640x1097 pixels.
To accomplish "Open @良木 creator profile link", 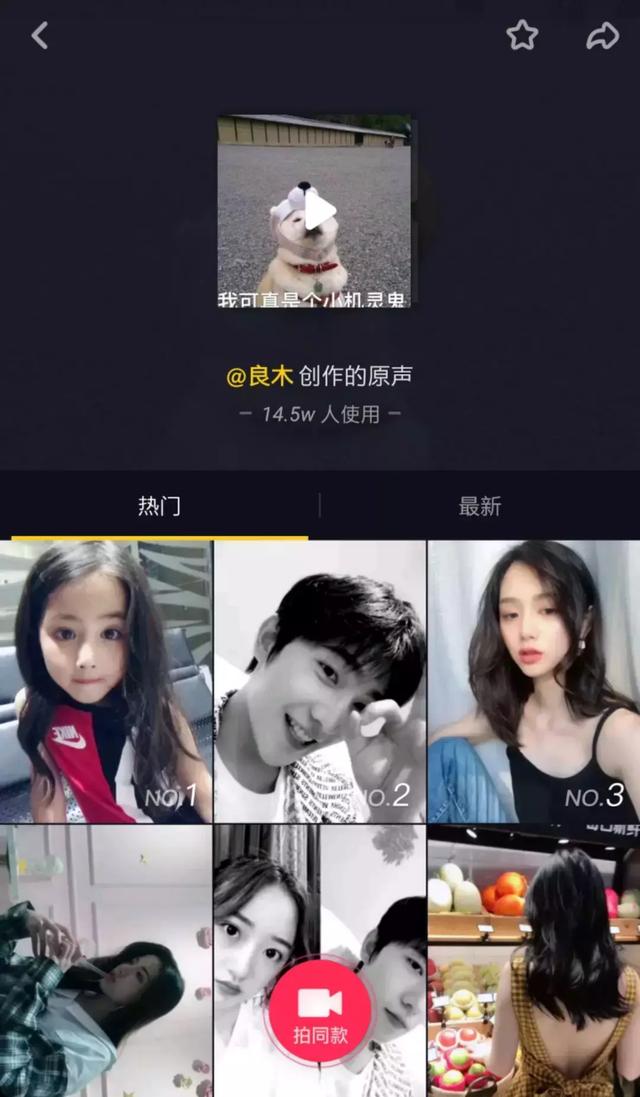I will click(x=259, y=376).
